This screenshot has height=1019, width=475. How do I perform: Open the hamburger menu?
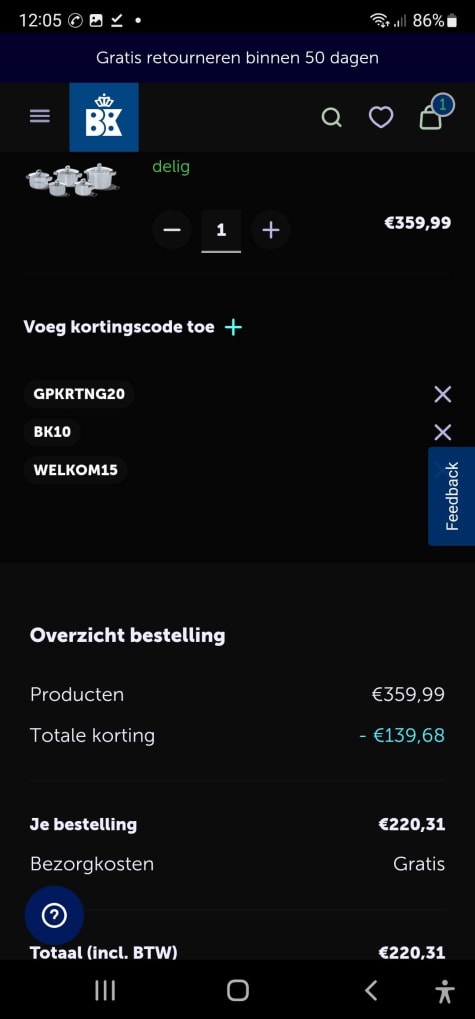pos(40,116)
